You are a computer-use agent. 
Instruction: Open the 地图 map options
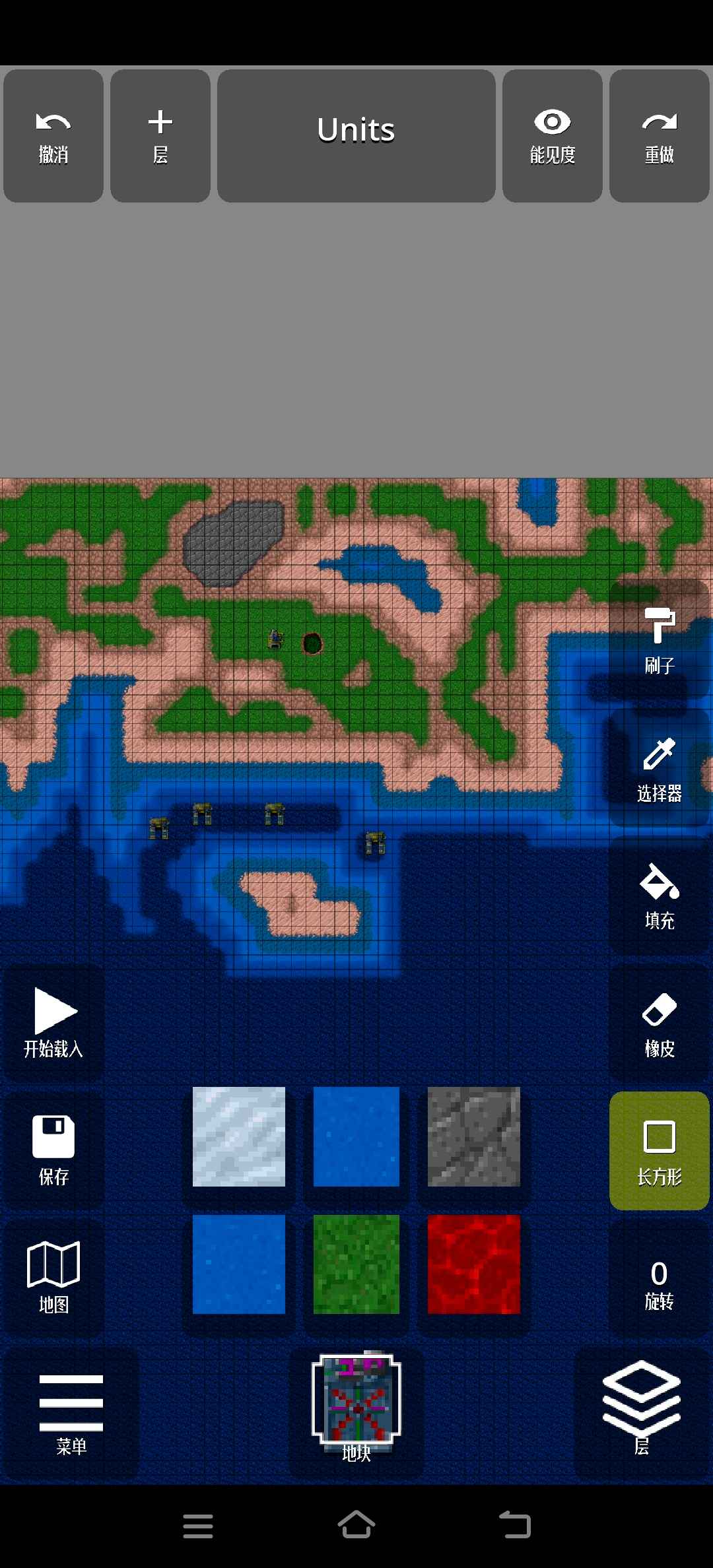(x=53, y=1279)
